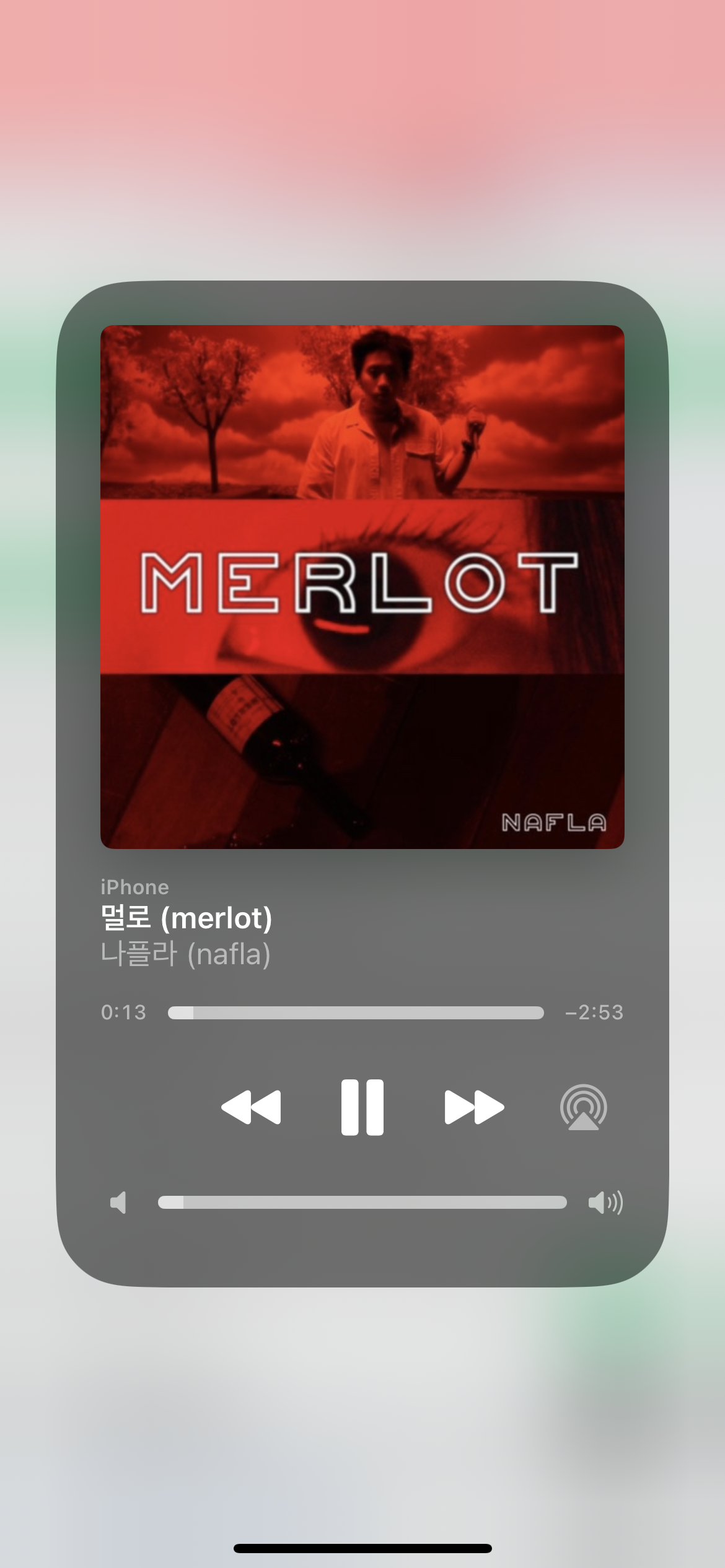725x1568 pixels.
Task: Skip back to the previous track
Action: click(251, 1107)
